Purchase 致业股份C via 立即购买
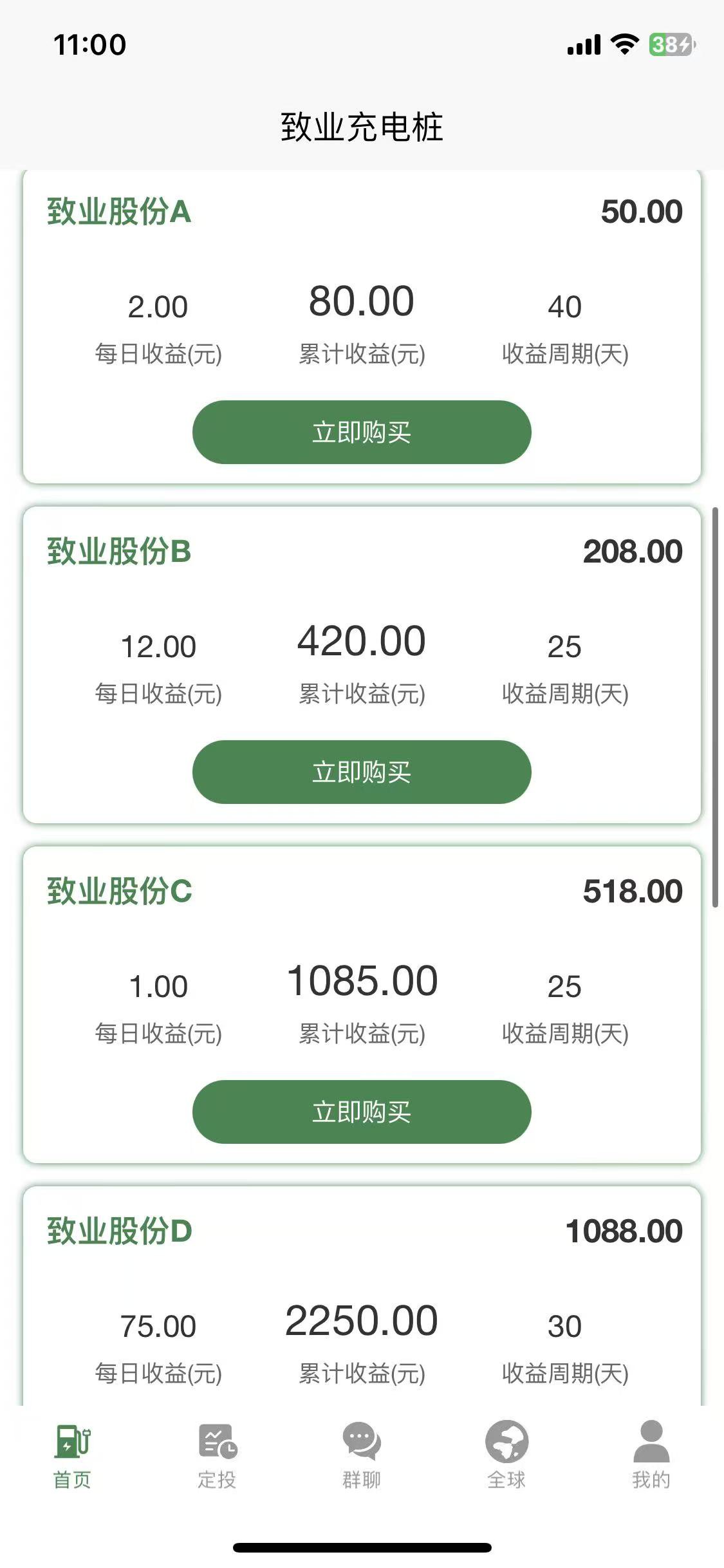The width and height of the screenshot is (724, 1568). tap(362, 1112)
